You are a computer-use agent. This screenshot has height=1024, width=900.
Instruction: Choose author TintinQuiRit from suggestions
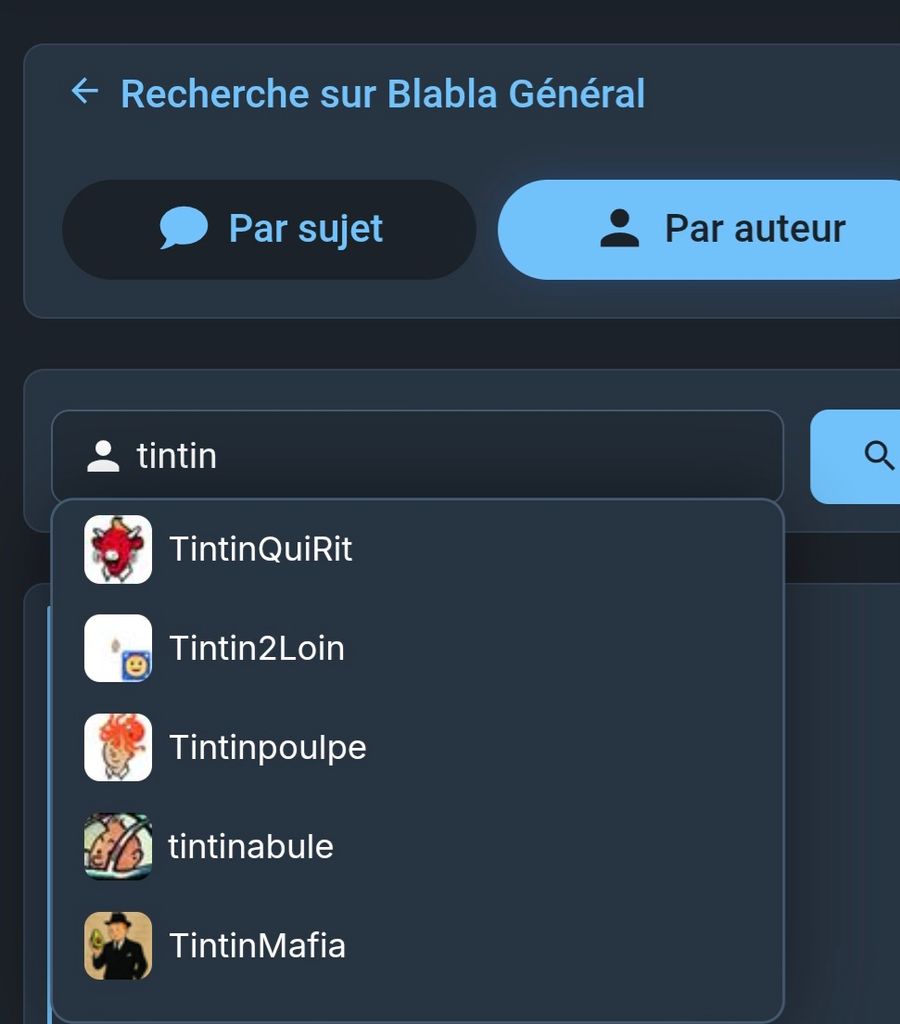[x=260, y=549]
